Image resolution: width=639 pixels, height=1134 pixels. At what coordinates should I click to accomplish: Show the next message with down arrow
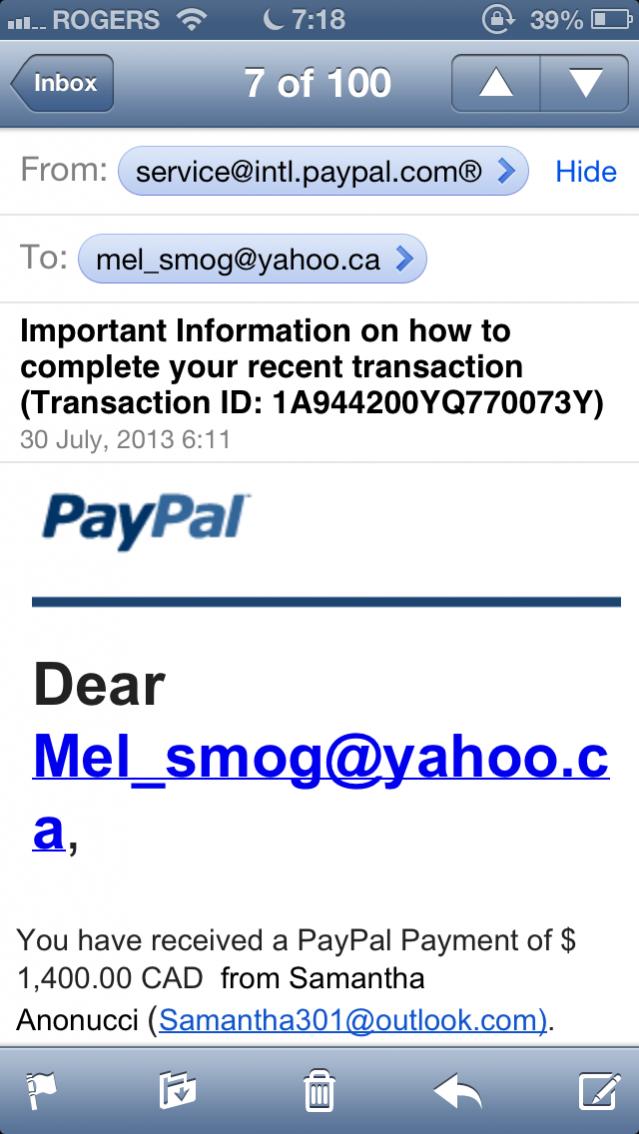coord(584,83)
